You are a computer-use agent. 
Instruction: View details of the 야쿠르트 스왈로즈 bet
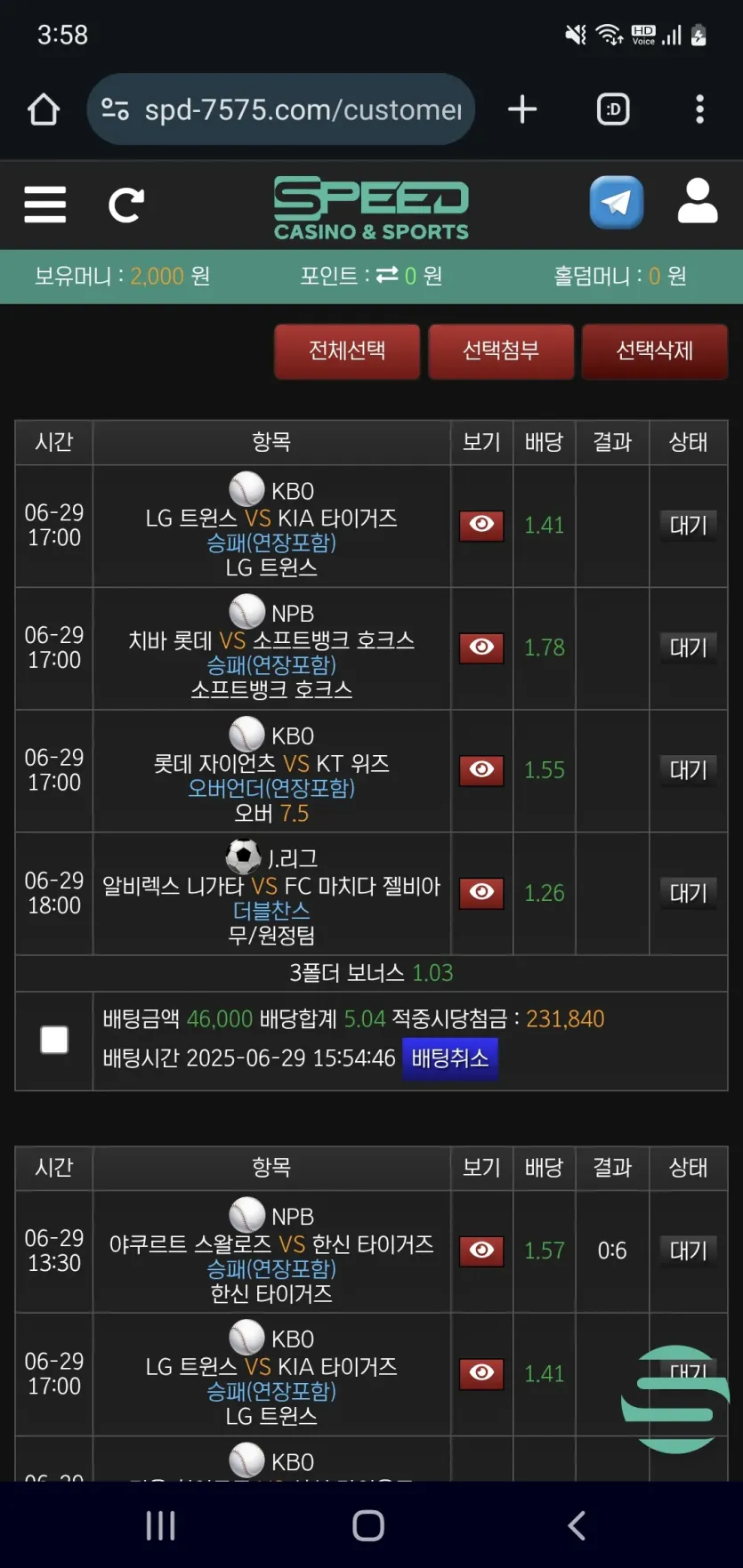481,1250
